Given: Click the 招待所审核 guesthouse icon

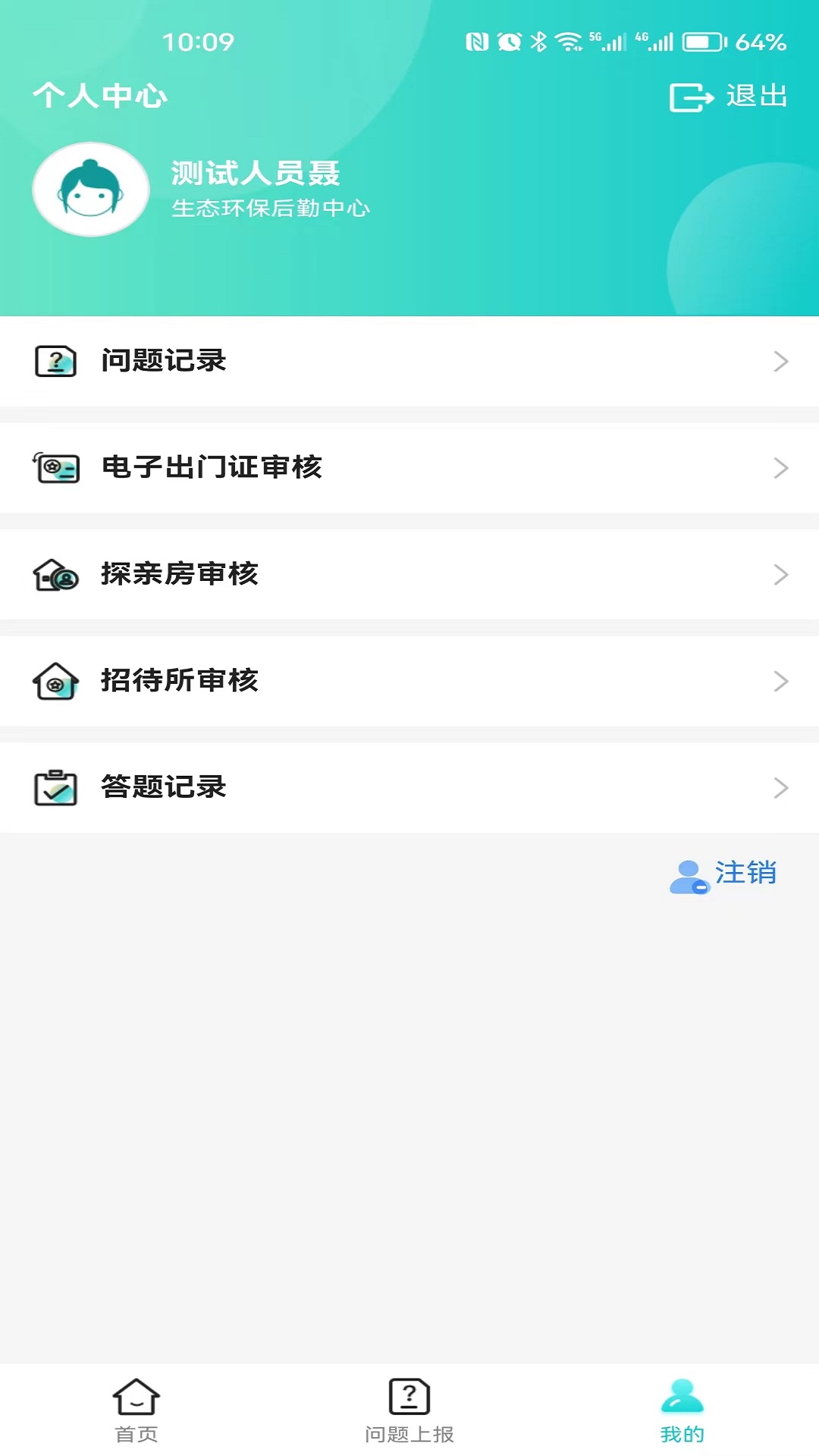Looking at the screenshot, I should [x=54, y=682].
